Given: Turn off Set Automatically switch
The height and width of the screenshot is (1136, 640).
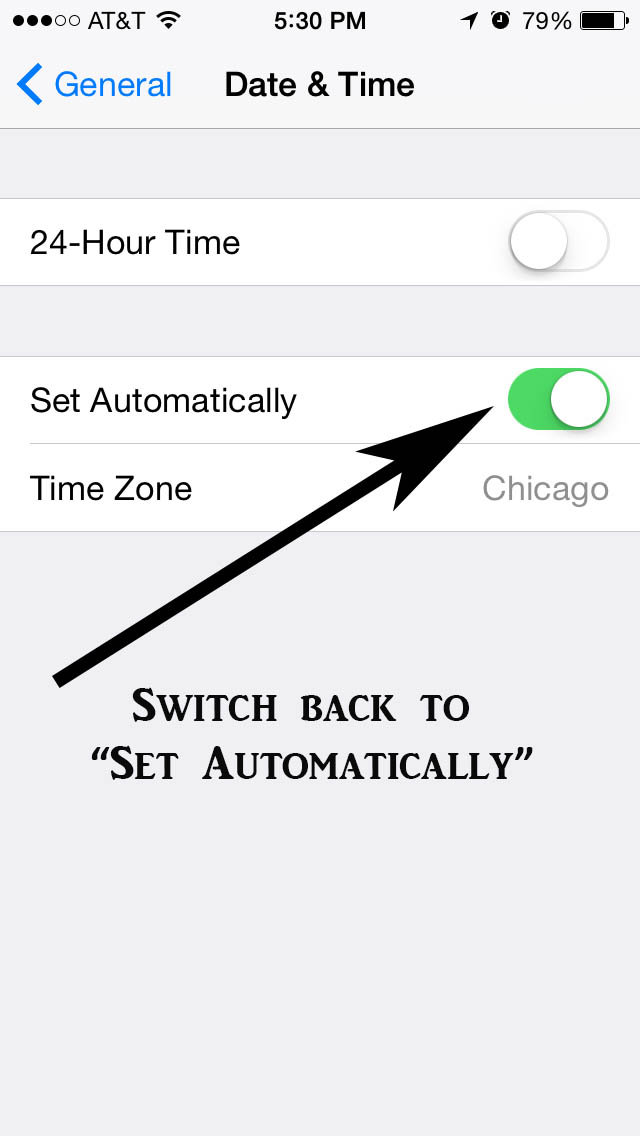Looking at the screenshot, I should pyautogui.click(x=558, y=400).
